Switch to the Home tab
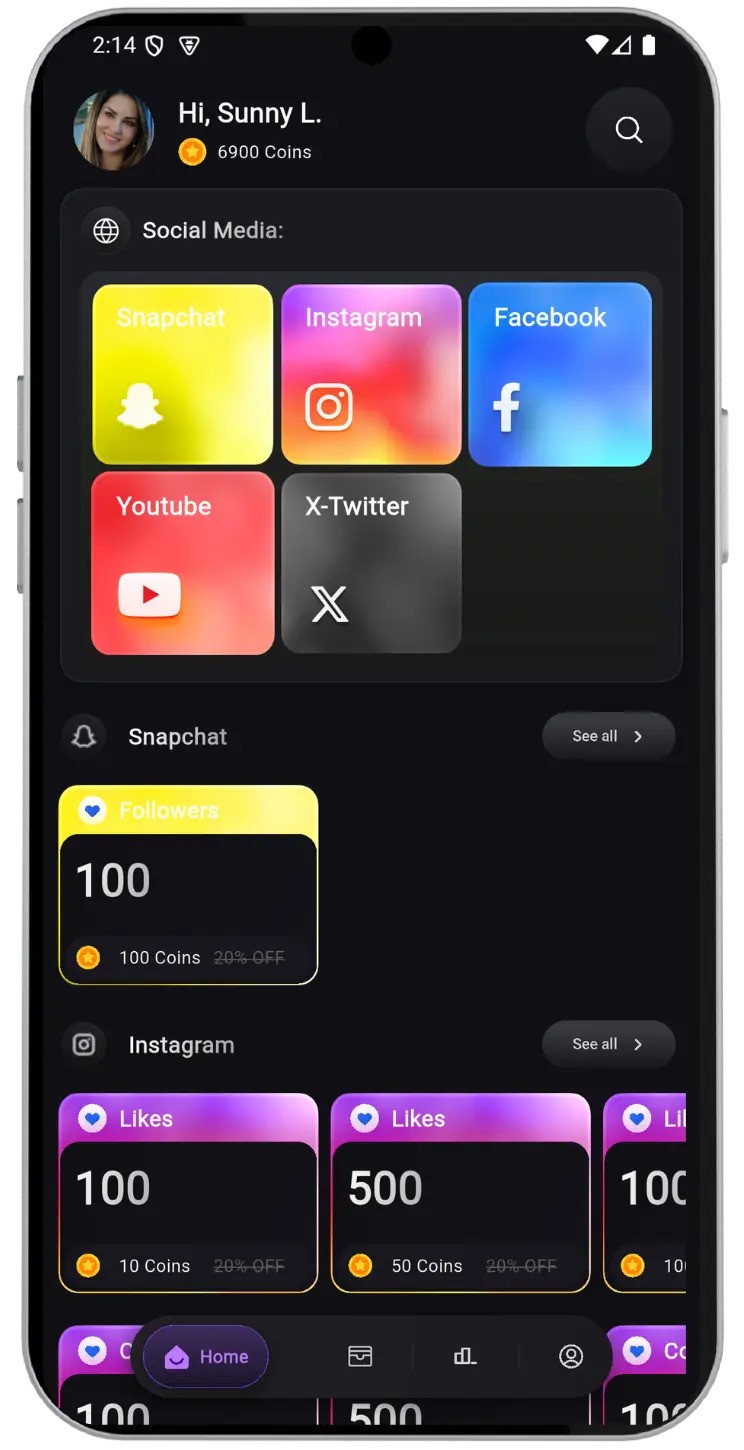744x1450 pixels. (x=206, y=1357)
